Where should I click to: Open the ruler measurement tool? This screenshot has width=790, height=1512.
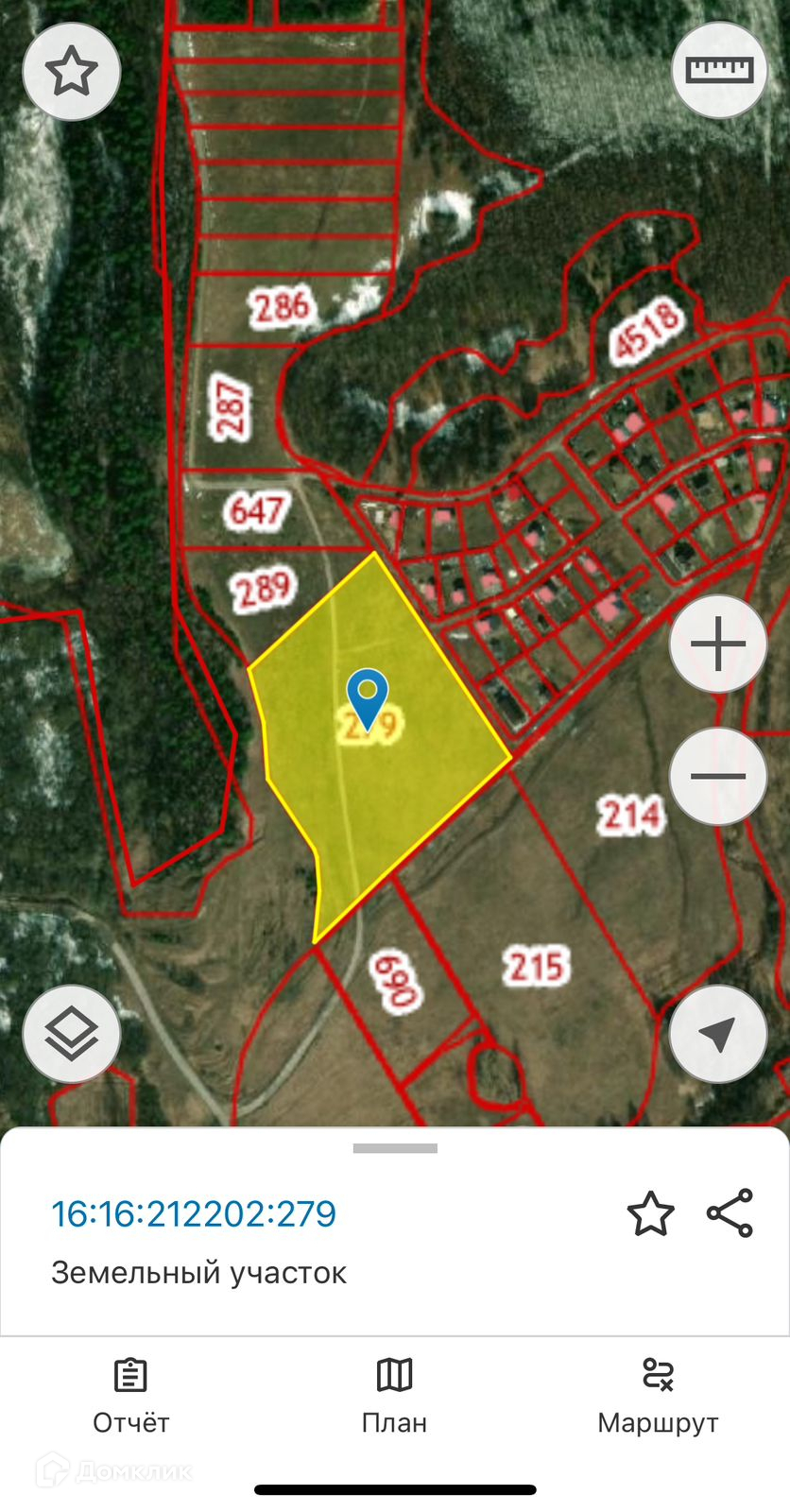click(x=719, y=71)
